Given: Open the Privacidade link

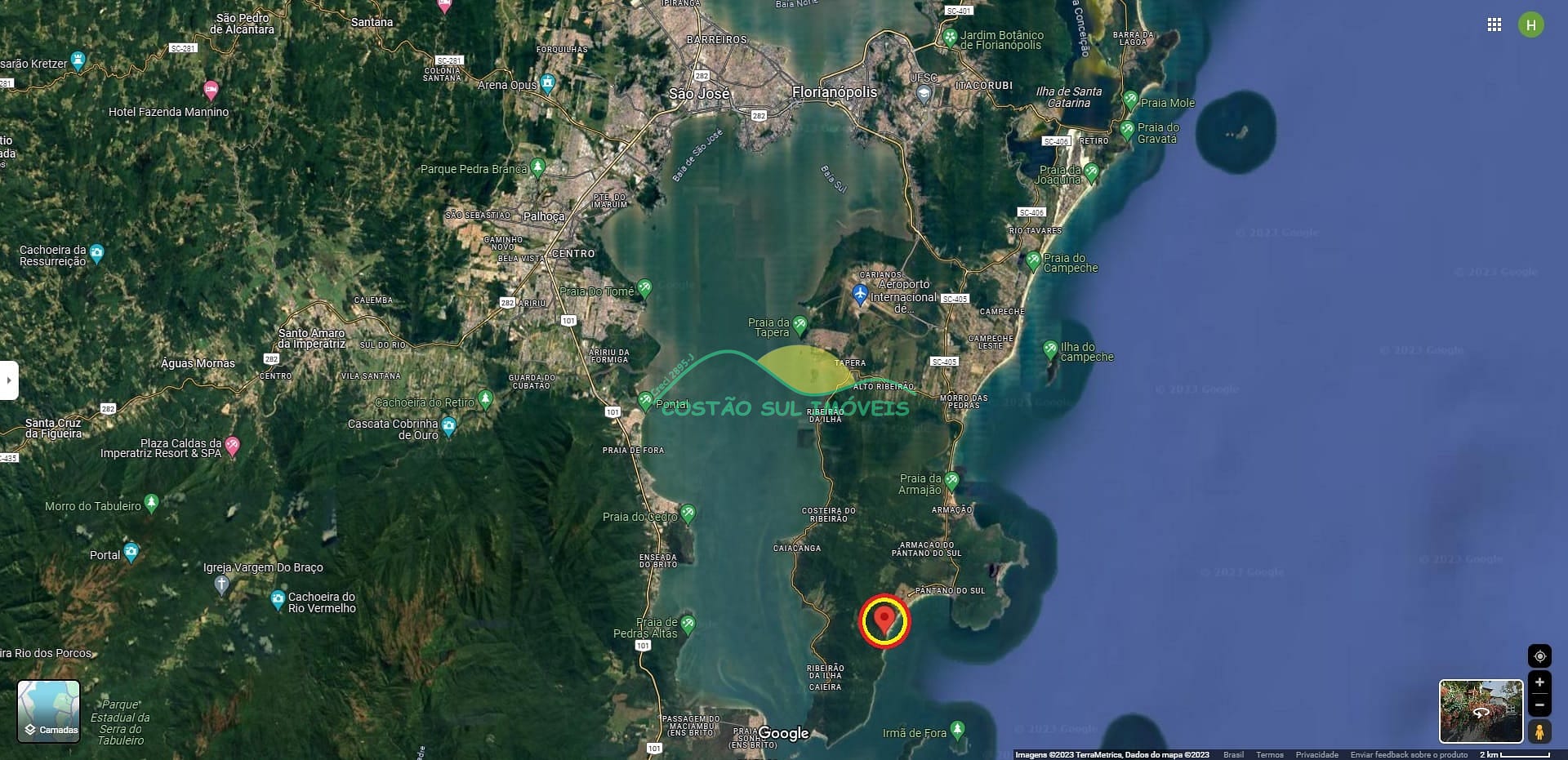Looking at the screenshot, I should [x=1316, y=755].
